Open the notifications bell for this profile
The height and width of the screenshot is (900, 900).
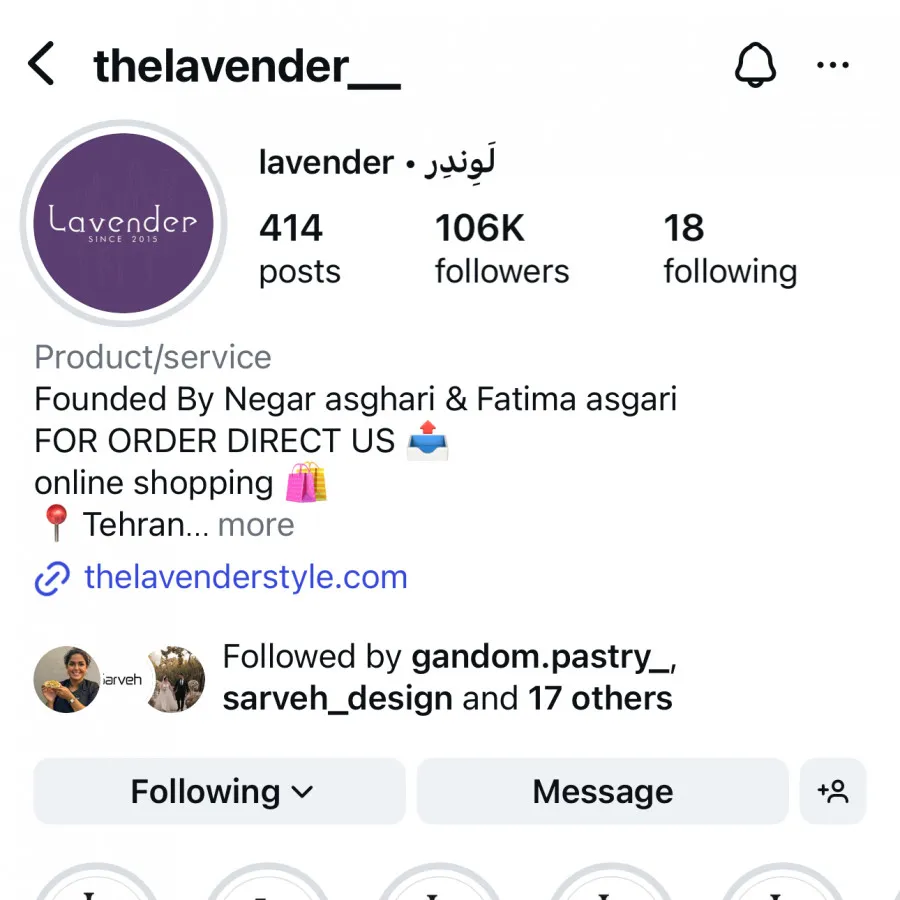tap(756, 66)
